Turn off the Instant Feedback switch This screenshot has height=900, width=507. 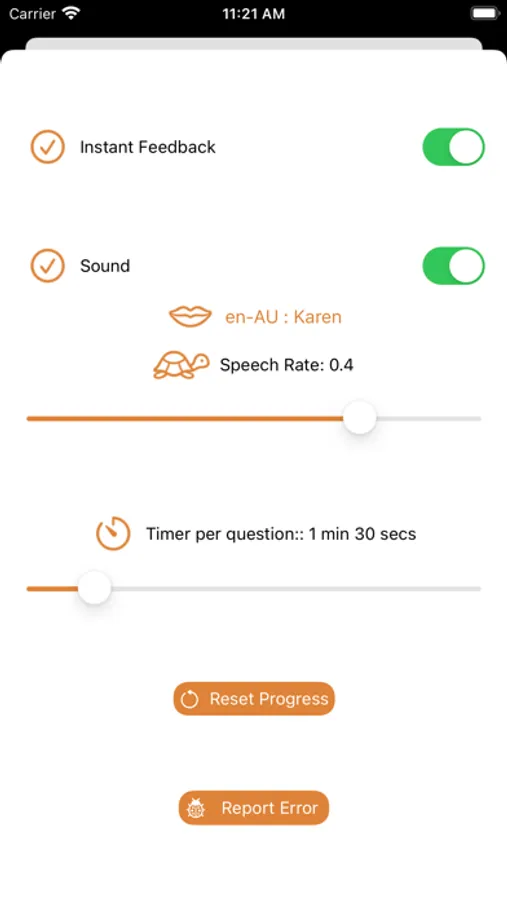pos(454,147)
